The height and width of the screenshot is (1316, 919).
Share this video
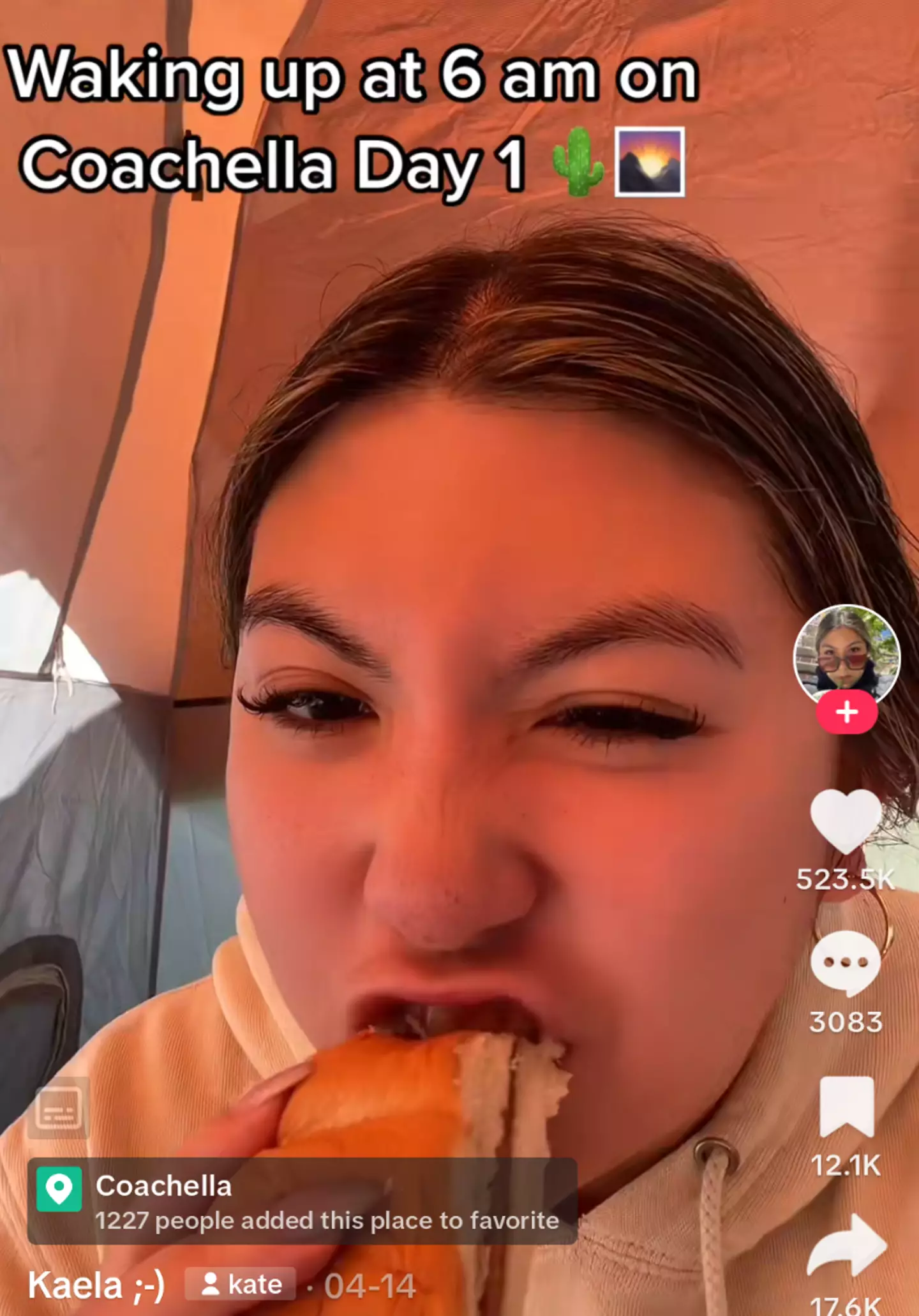846,1246
